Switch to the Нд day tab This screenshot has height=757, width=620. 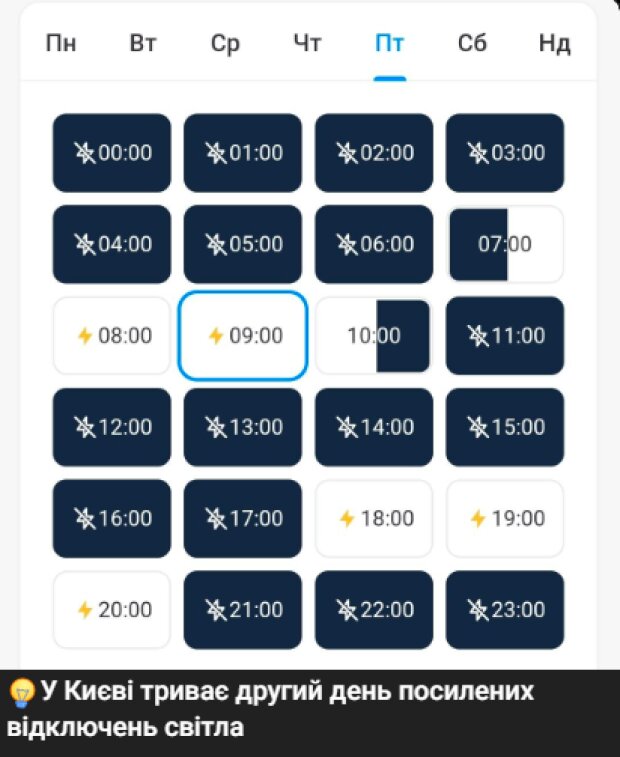pos(554,44)
